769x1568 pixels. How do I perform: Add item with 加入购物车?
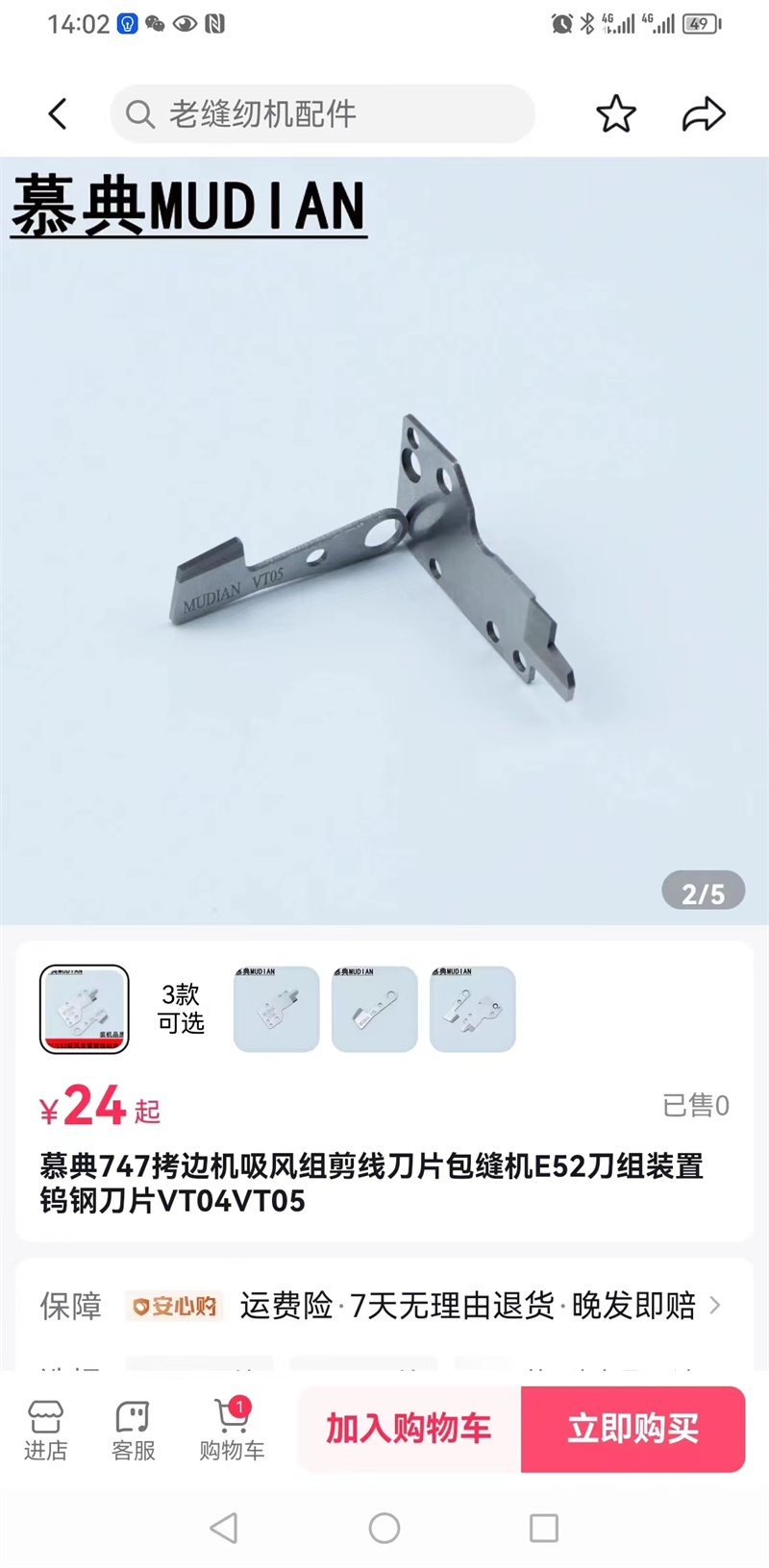click(409, 1429)
